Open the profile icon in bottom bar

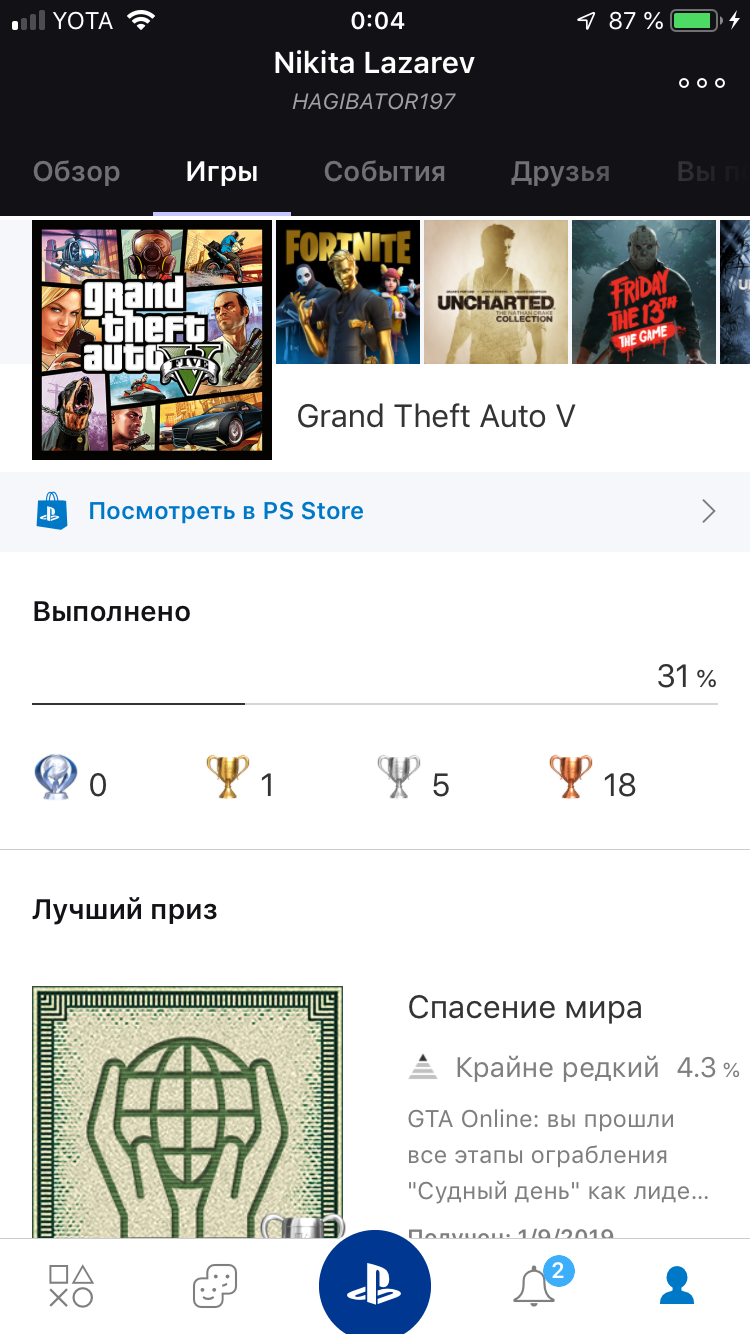(677, 1286)
